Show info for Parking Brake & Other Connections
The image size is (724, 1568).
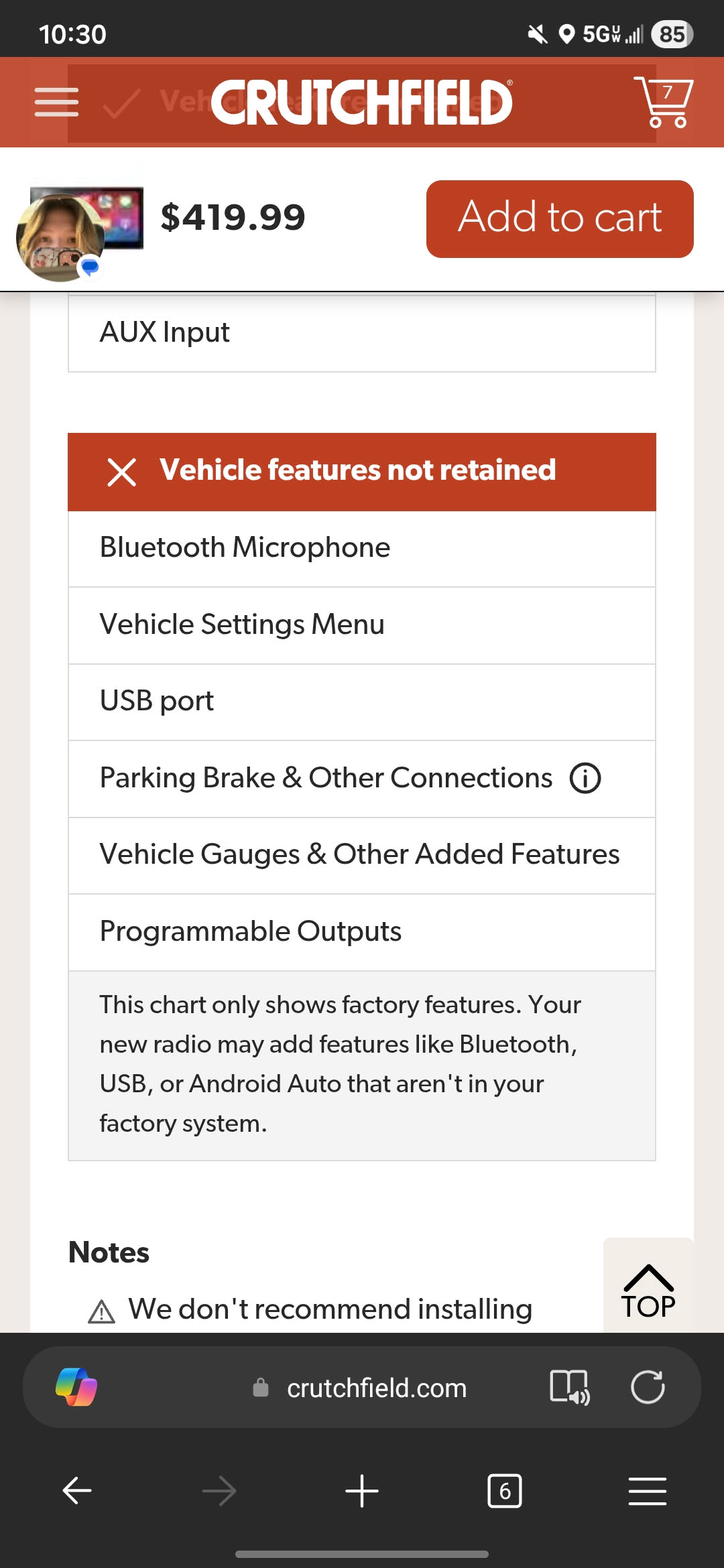click(585, 779)
